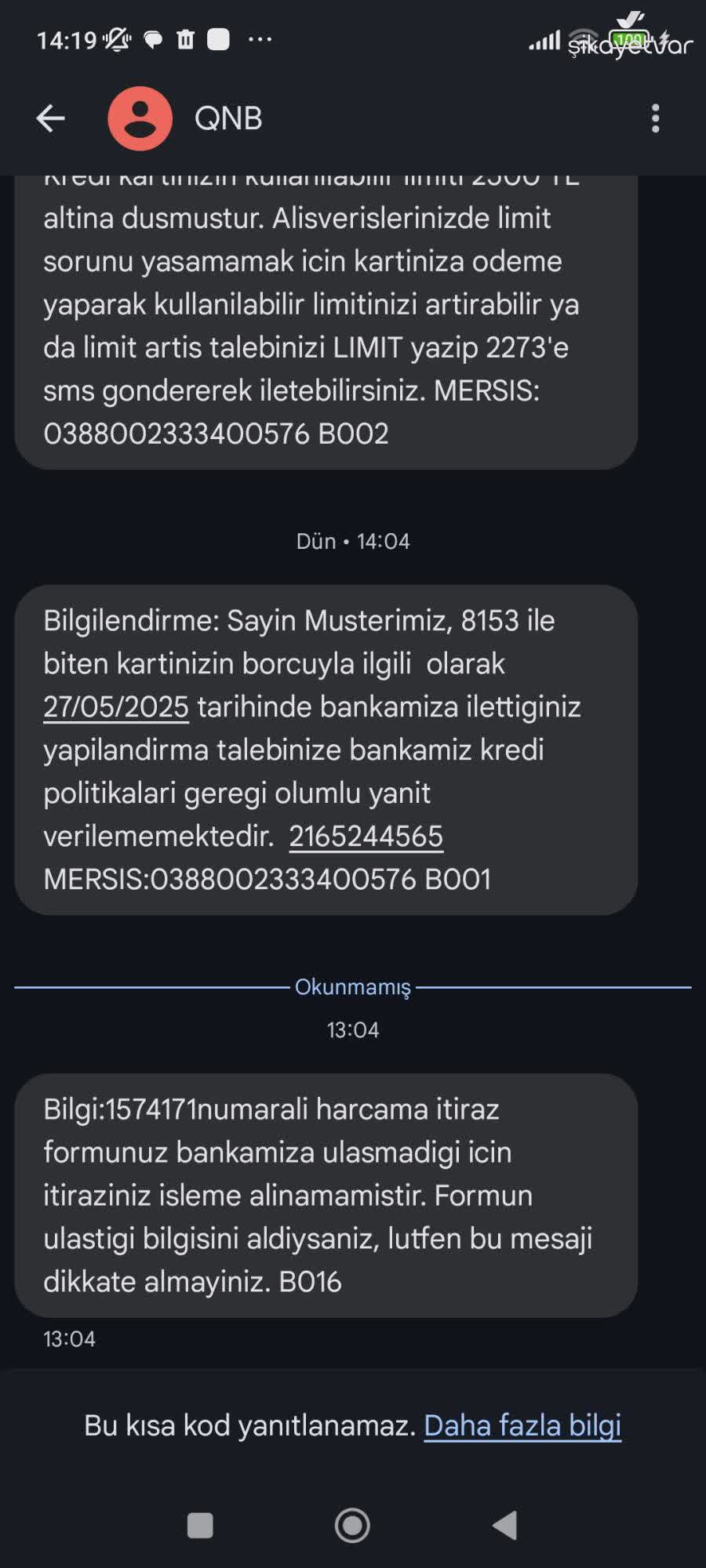Tap the signal strength bars indicator
Screen dimensions: 706x1568
(x=547, y=38)
